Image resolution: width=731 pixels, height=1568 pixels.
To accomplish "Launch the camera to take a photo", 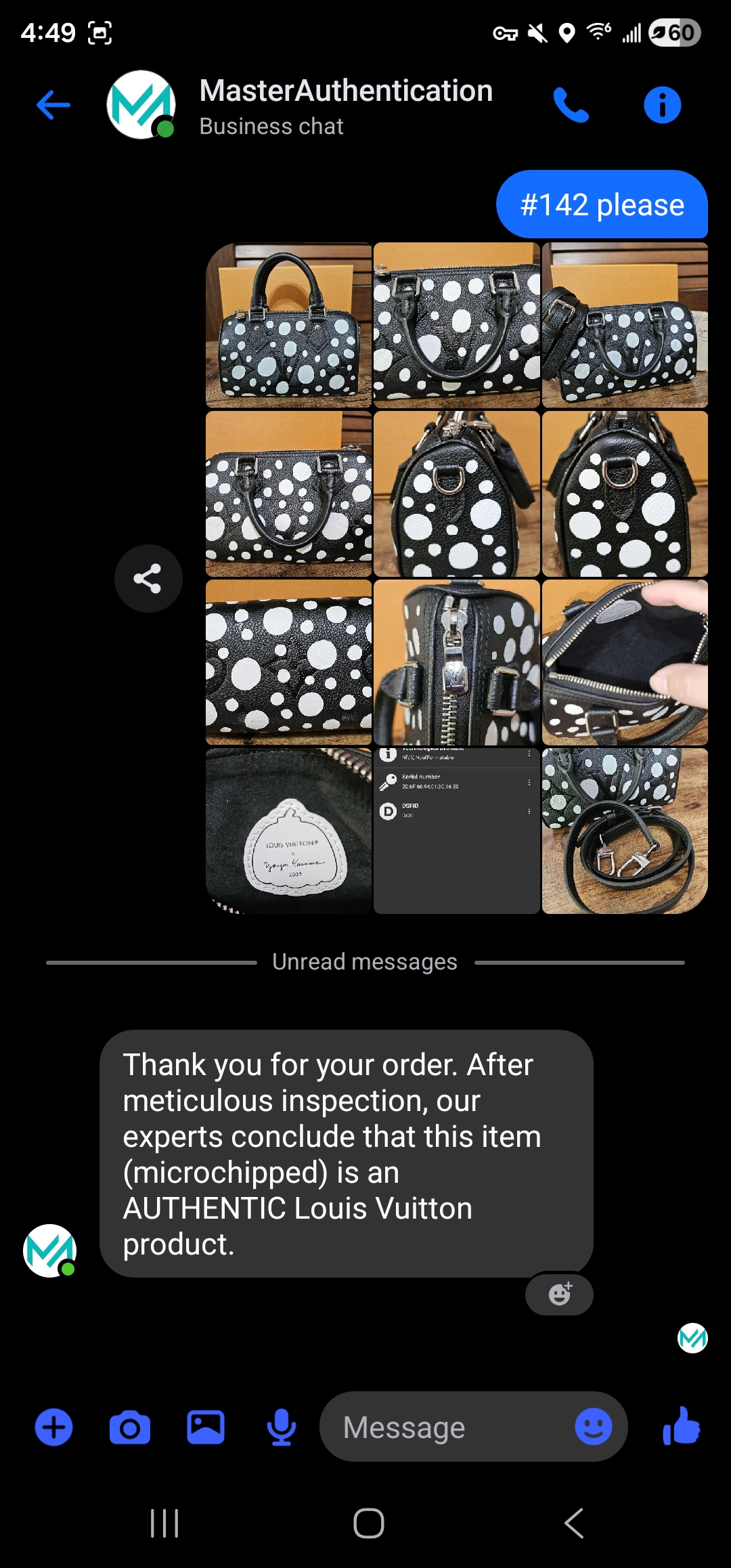I will click(x=130, y=1427).
